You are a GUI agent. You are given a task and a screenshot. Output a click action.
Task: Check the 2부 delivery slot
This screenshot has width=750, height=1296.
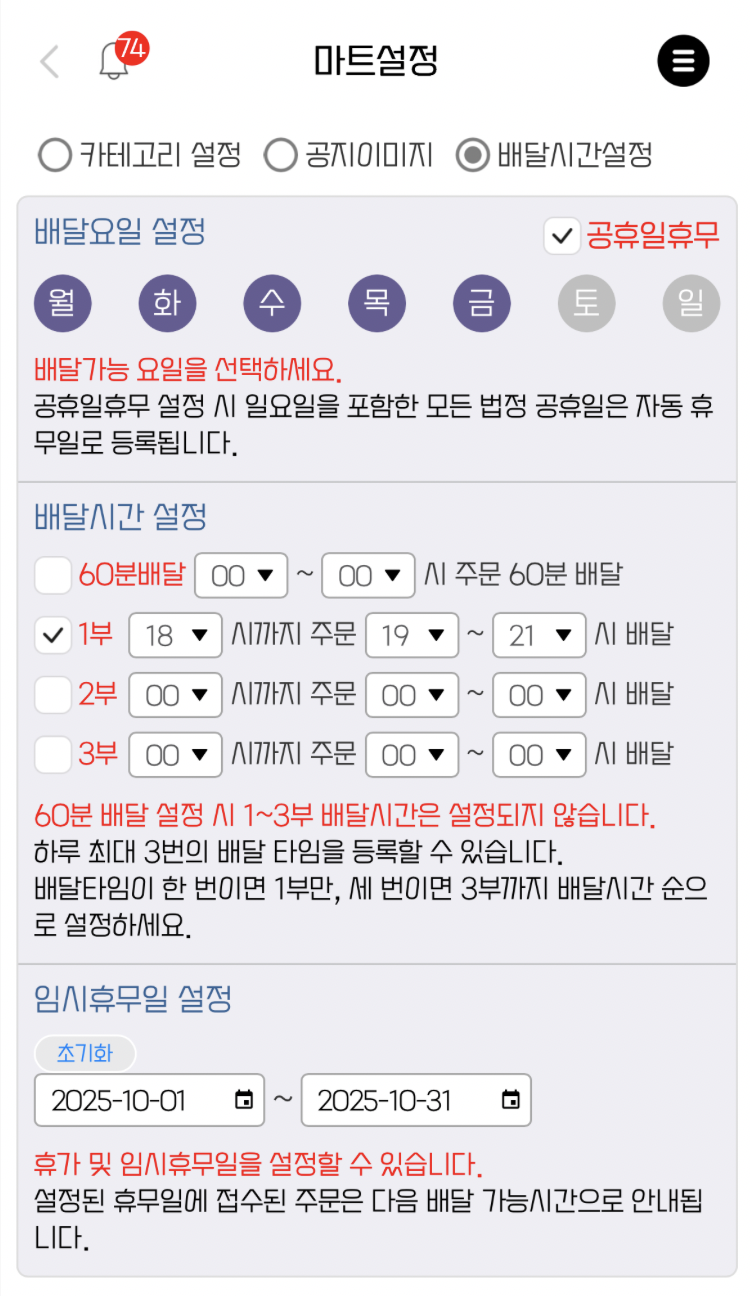53,695
